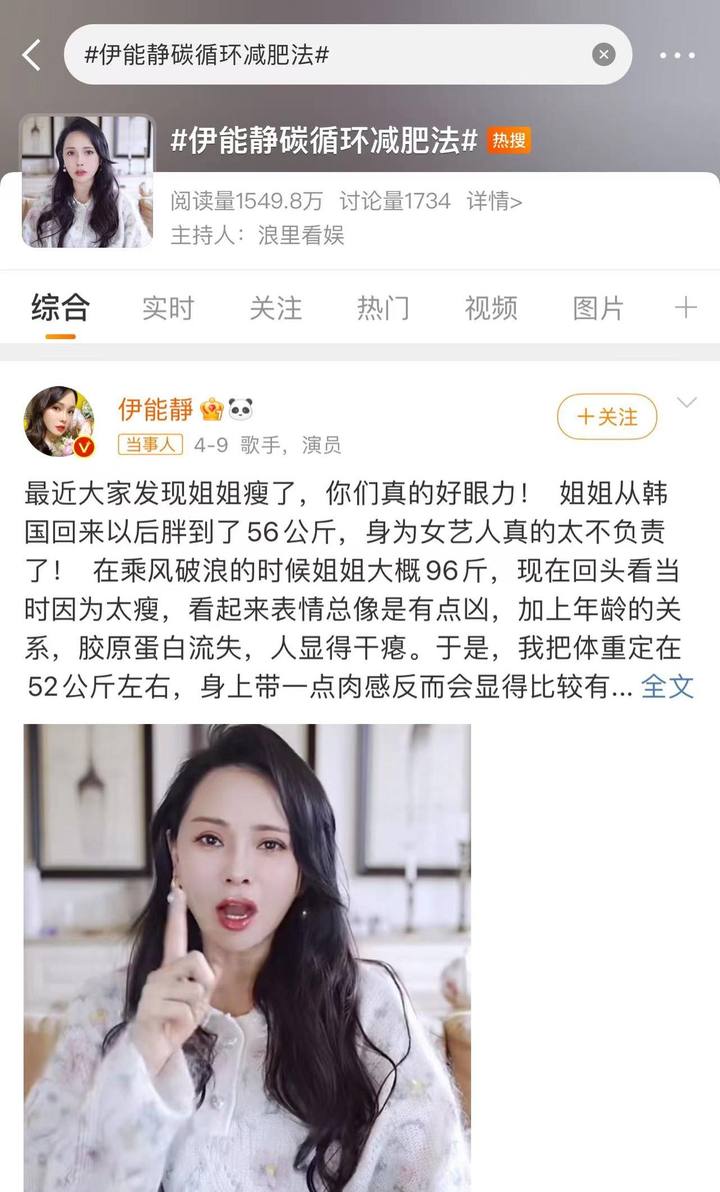This screenshot has height=1192, width=720.
Task: Edit the #伊能静碳循环减肥法# search field
Action: 320,55
